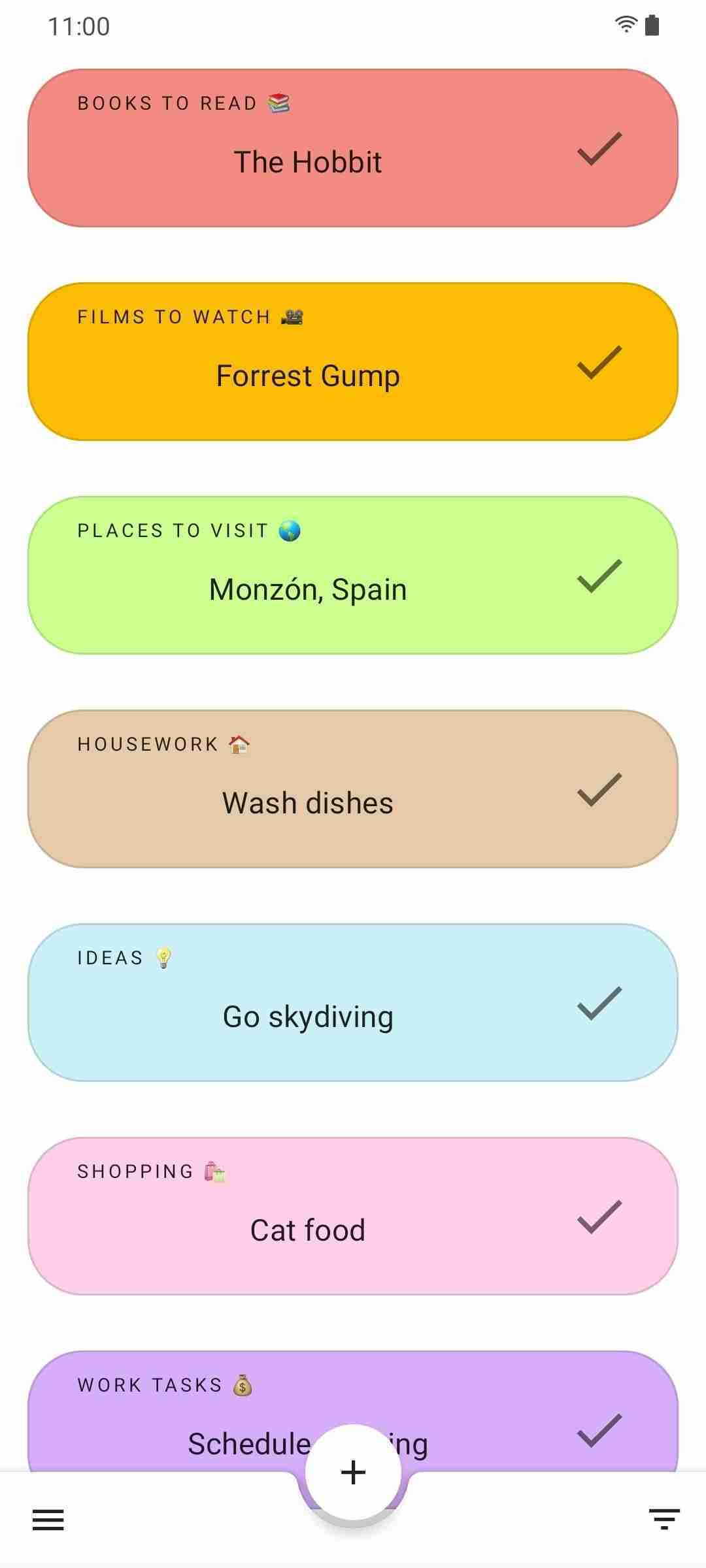
Task: Open the Ideas card
Action: click(307, 1003)
